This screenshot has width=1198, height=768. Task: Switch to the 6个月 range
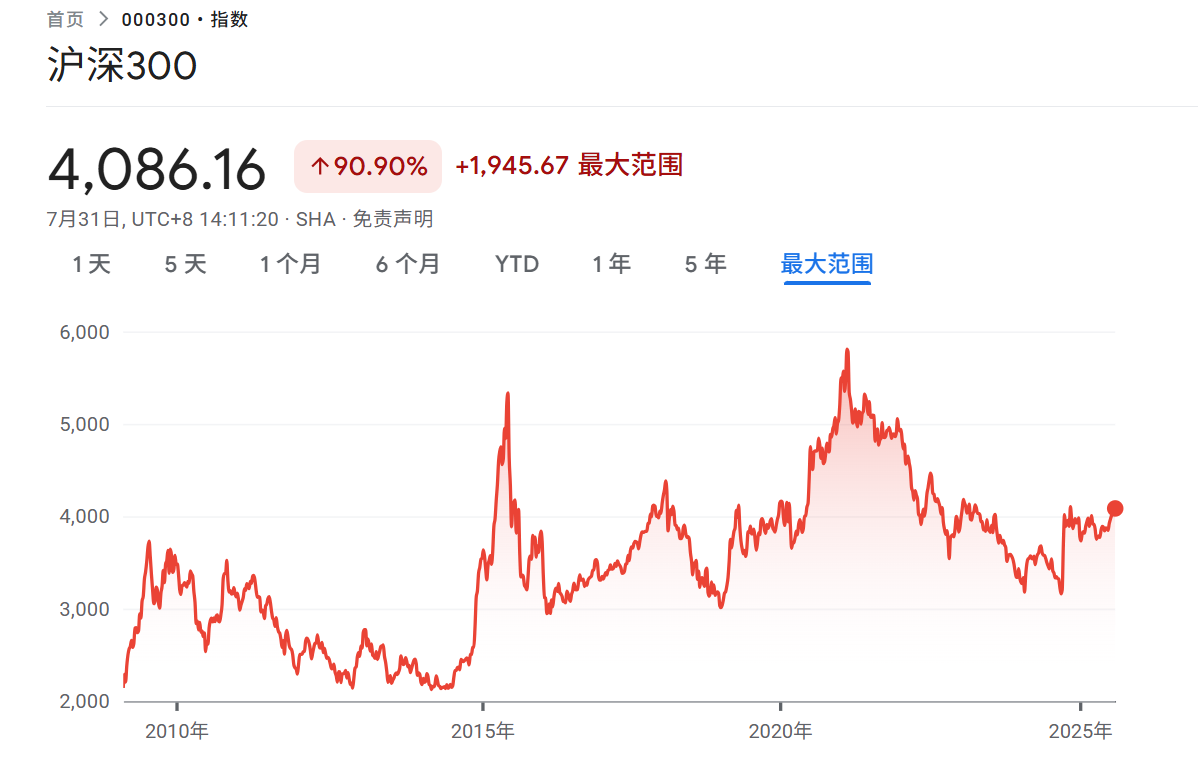[408, 264]
